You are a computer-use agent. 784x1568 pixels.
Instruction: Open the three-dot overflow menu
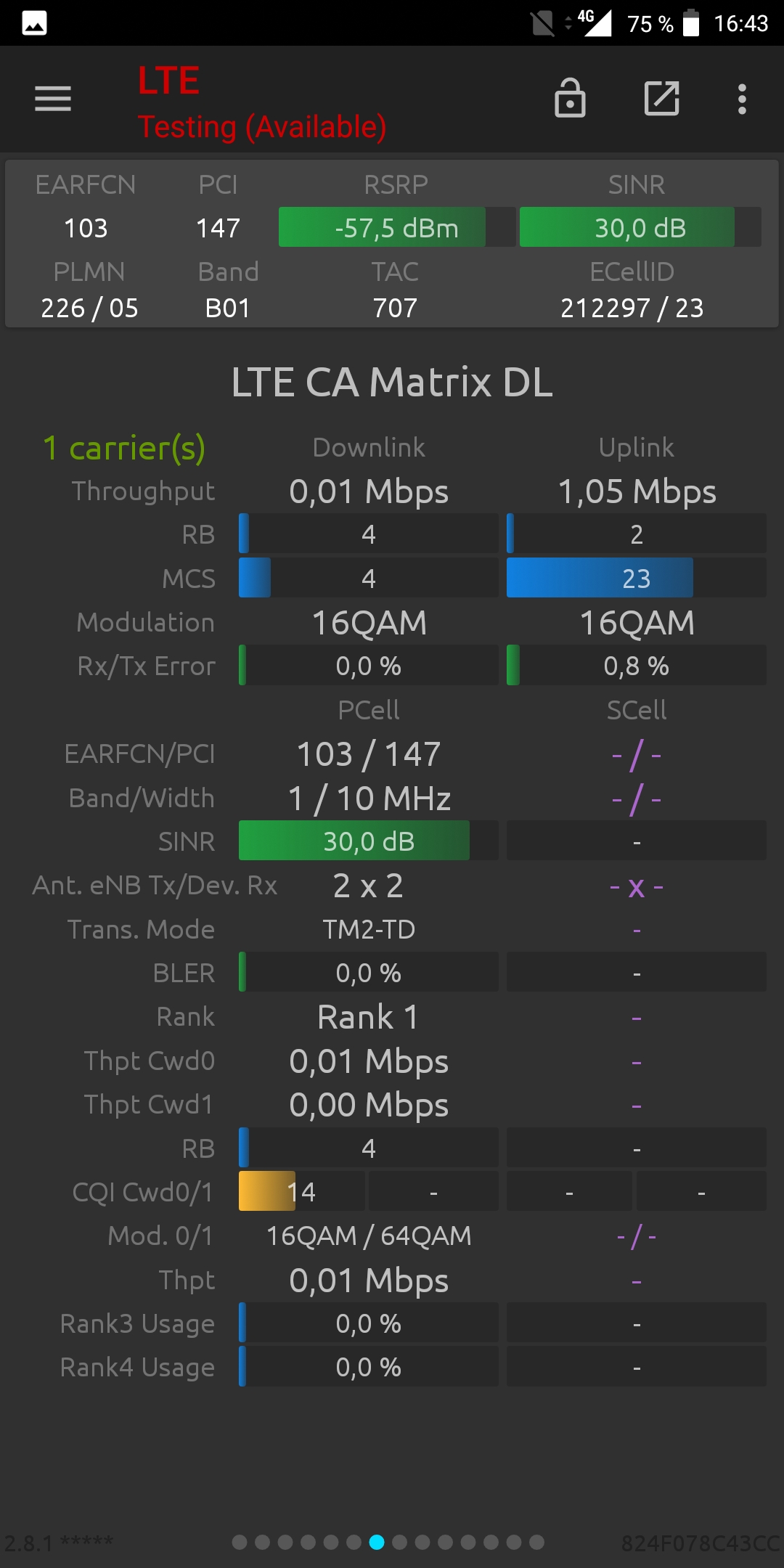[742, 99]
